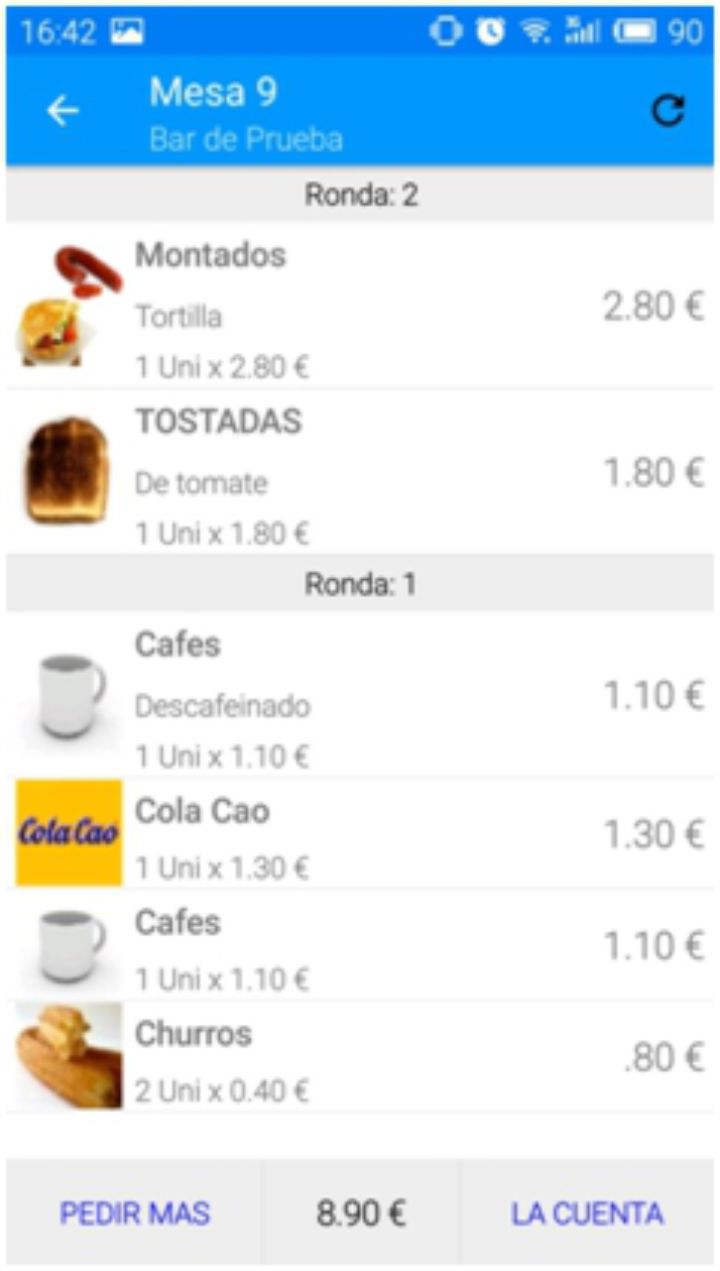
Task: Open the Churros order row
Action: (x=360, y=1056)
